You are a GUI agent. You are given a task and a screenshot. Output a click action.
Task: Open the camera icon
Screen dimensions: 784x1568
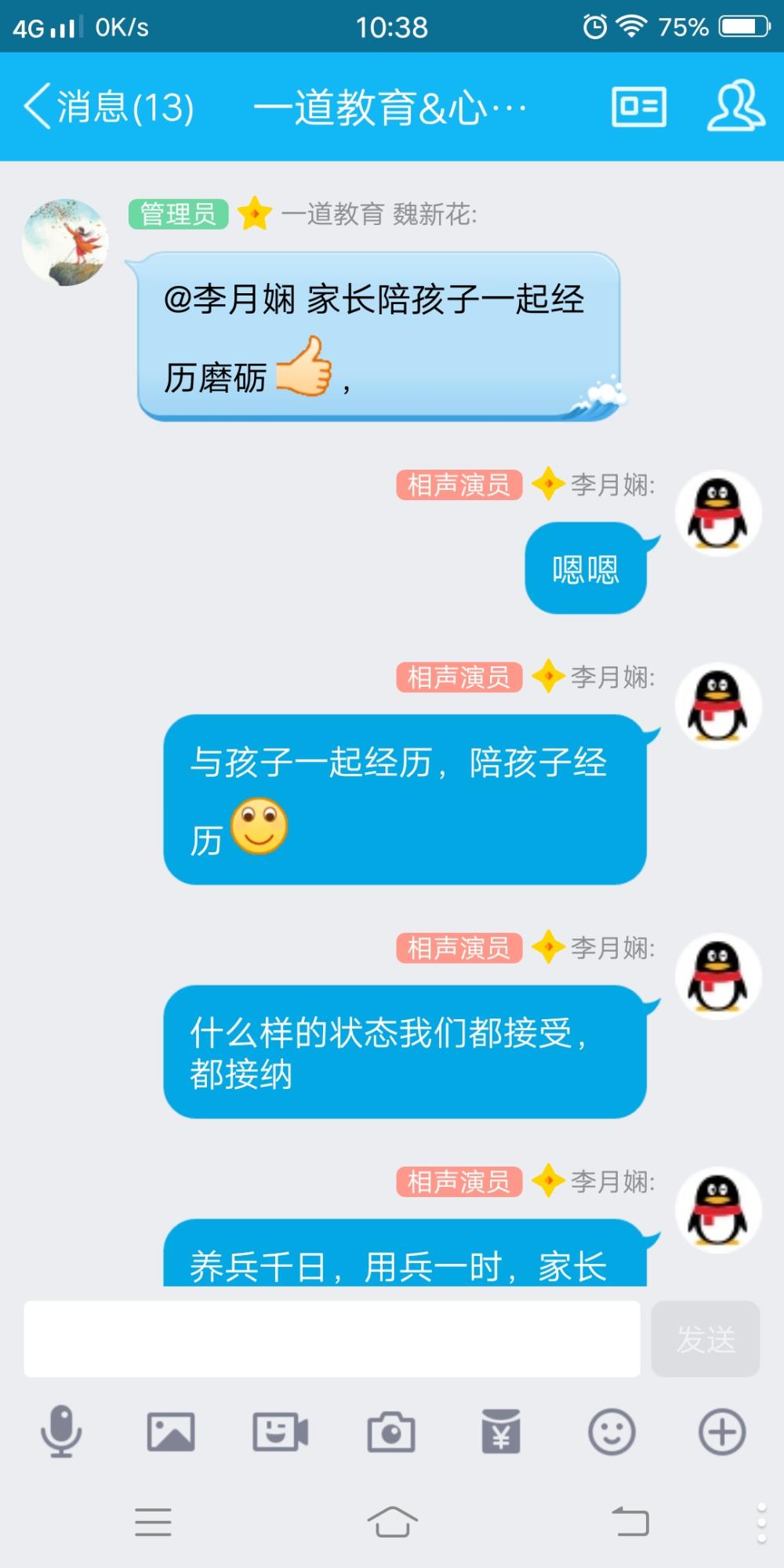[391, 1432]
